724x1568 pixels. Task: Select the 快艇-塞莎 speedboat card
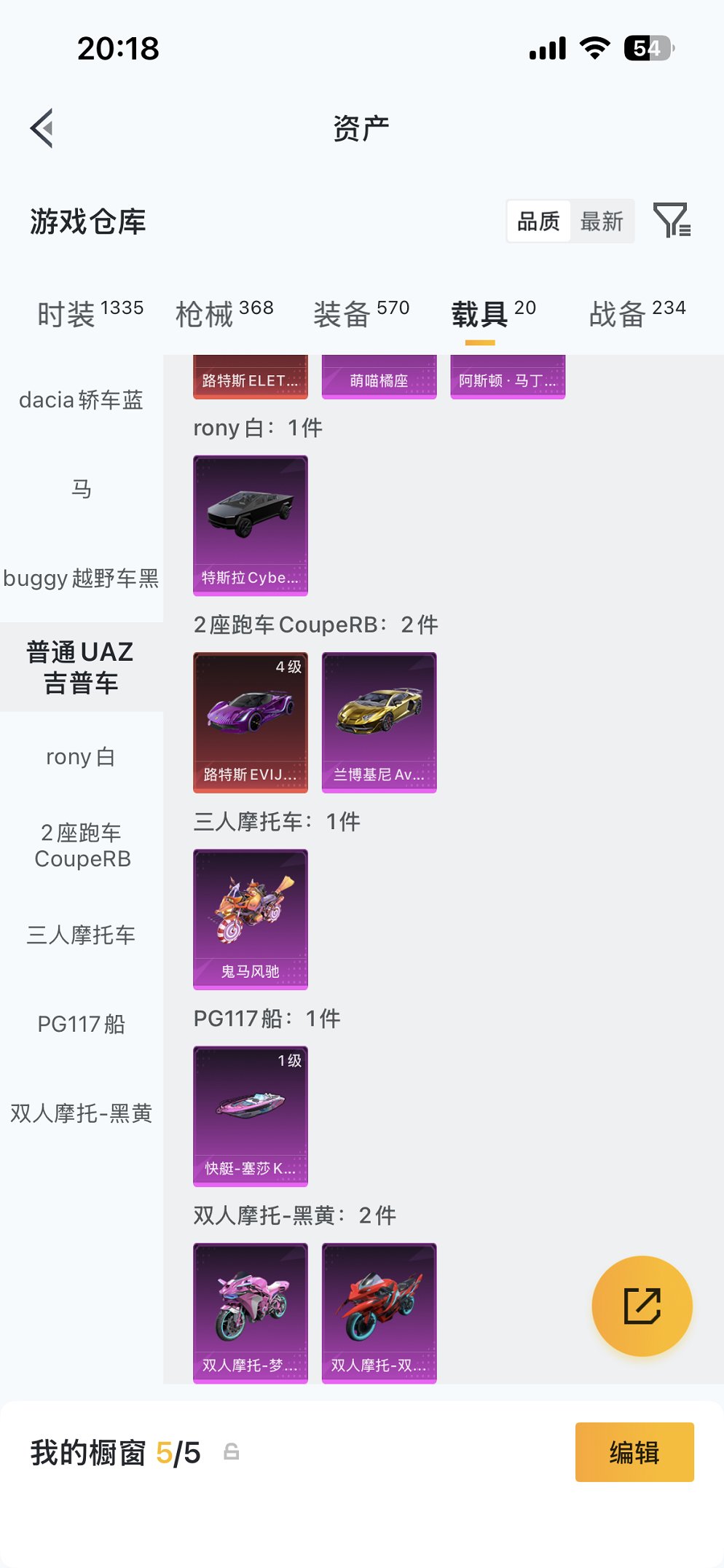(x=251, y=1115)
